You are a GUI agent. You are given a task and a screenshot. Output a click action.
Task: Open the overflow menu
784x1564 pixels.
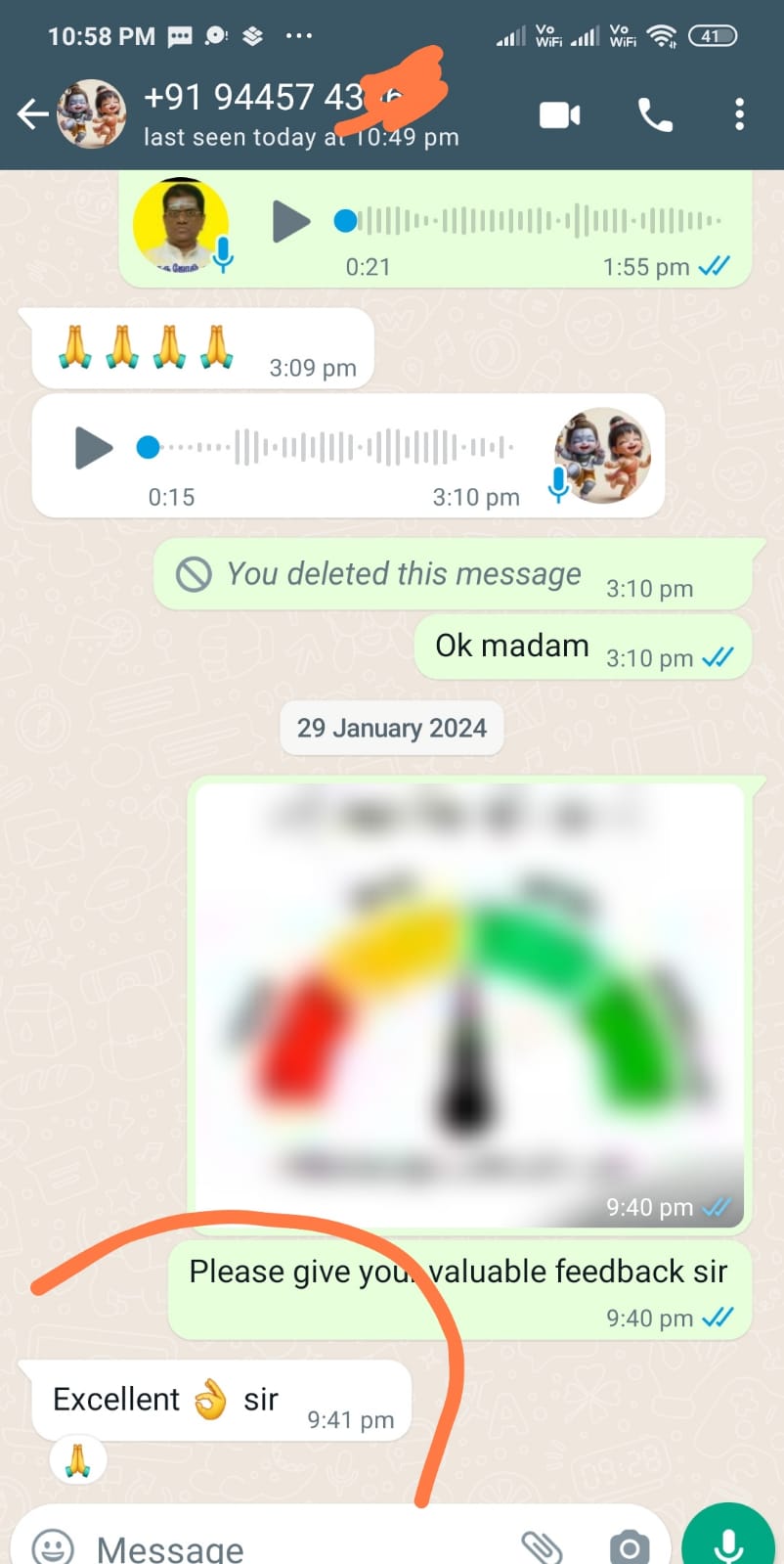click(739, 114)
